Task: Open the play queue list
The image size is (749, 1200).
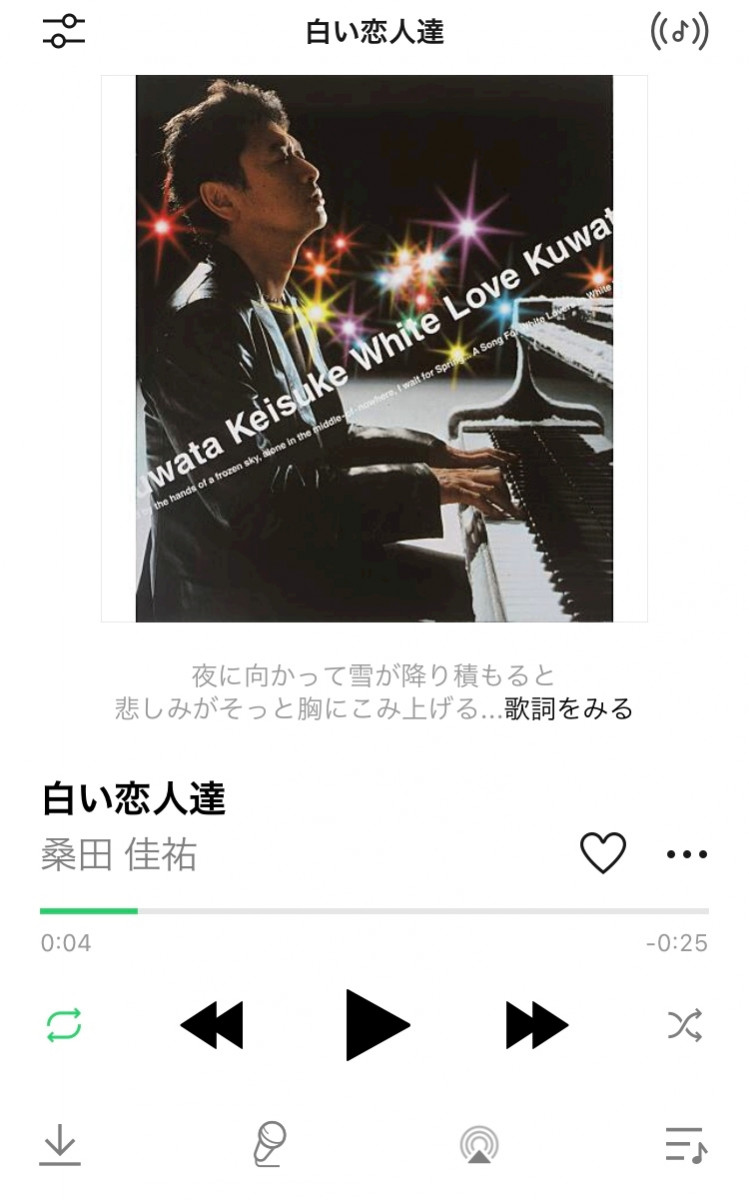Action: [686, 1145]
